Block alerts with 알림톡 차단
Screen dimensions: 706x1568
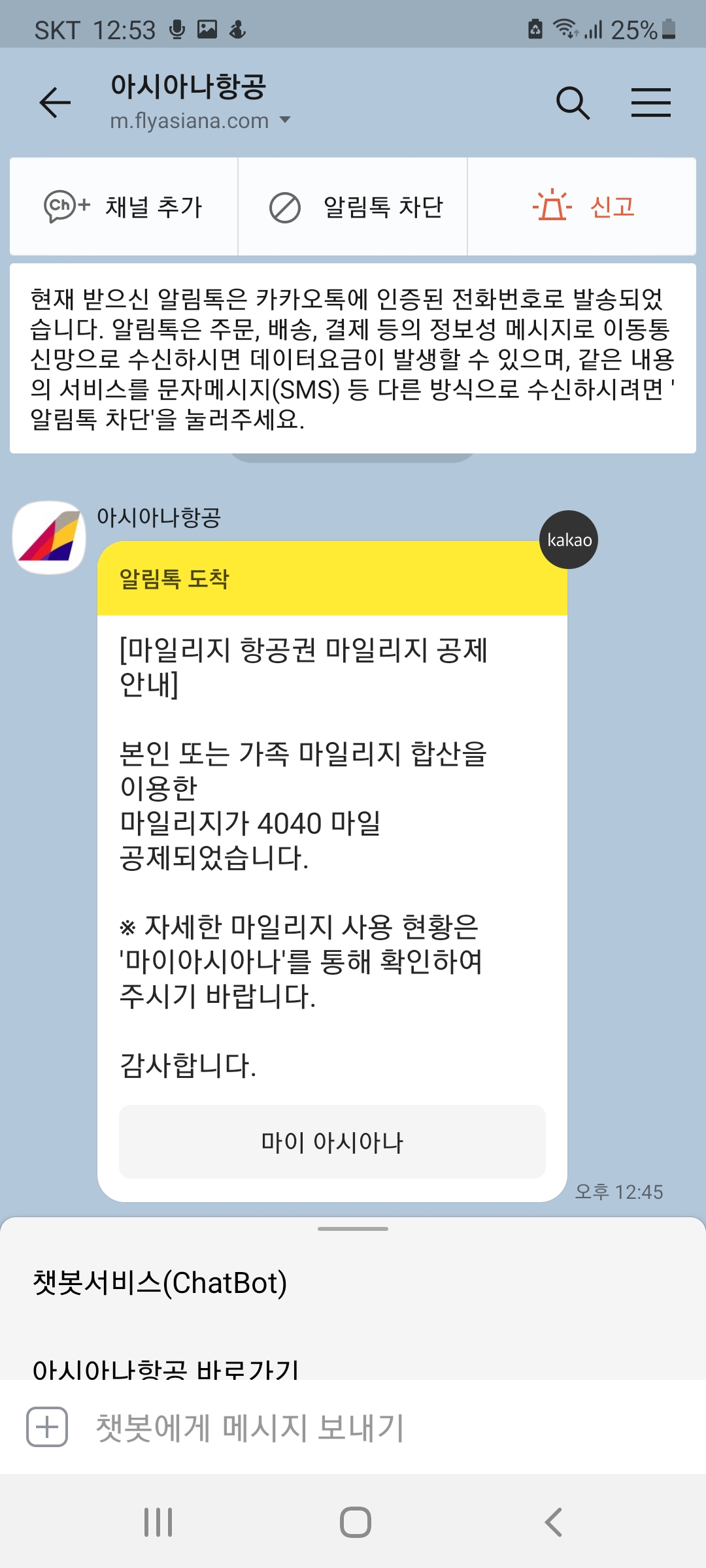point(353,206)
